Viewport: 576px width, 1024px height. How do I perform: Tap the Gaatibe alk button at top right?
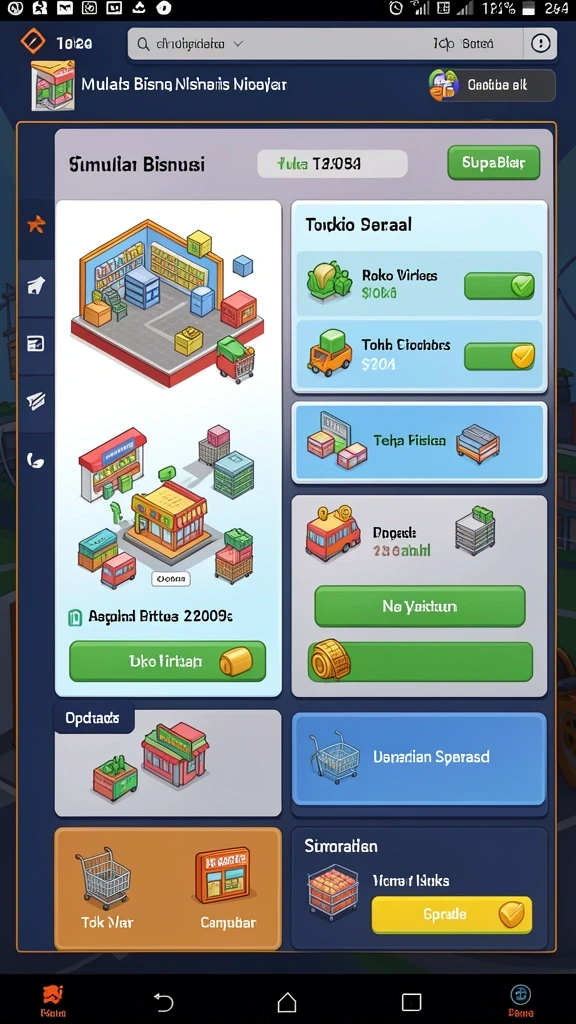[492, 85]
